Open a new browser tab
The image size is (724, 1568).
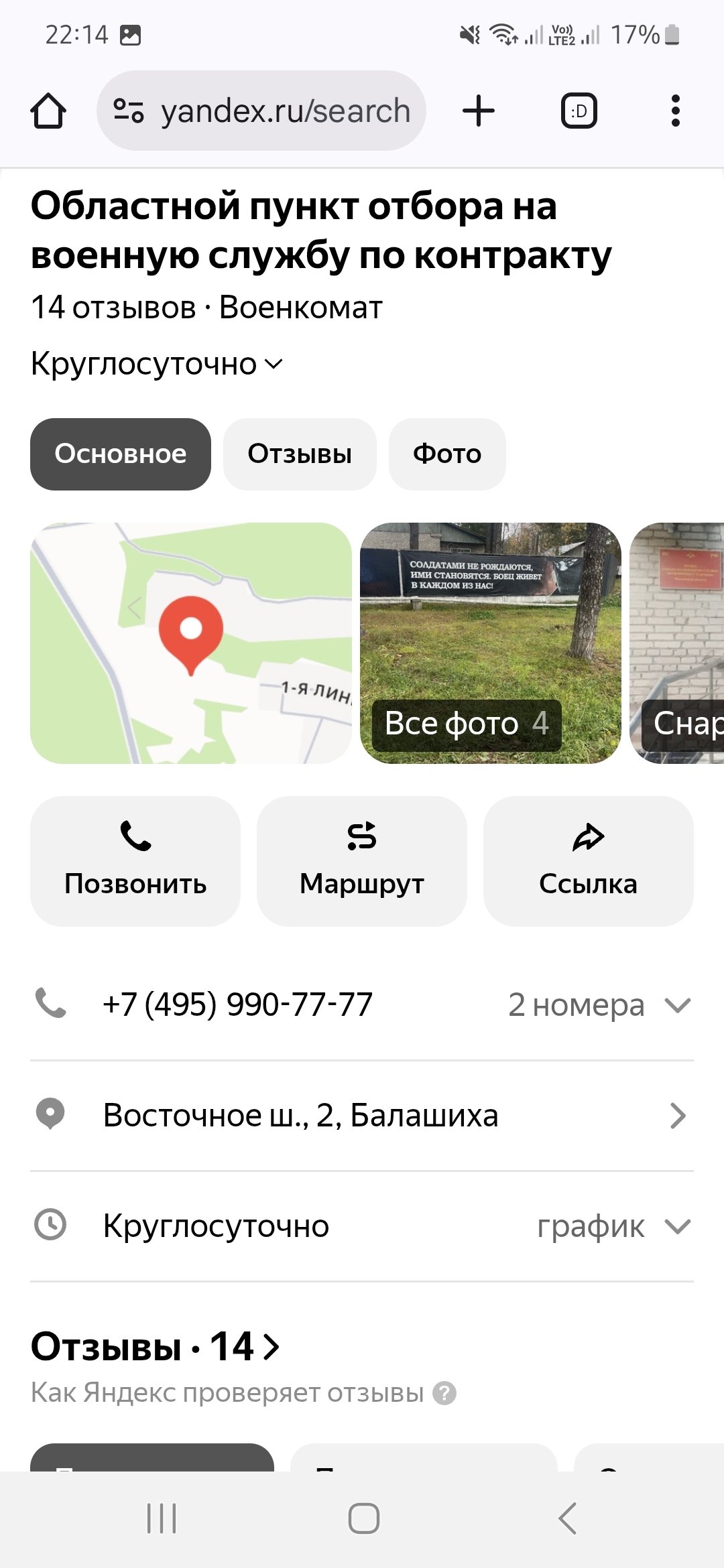(479, 111)
